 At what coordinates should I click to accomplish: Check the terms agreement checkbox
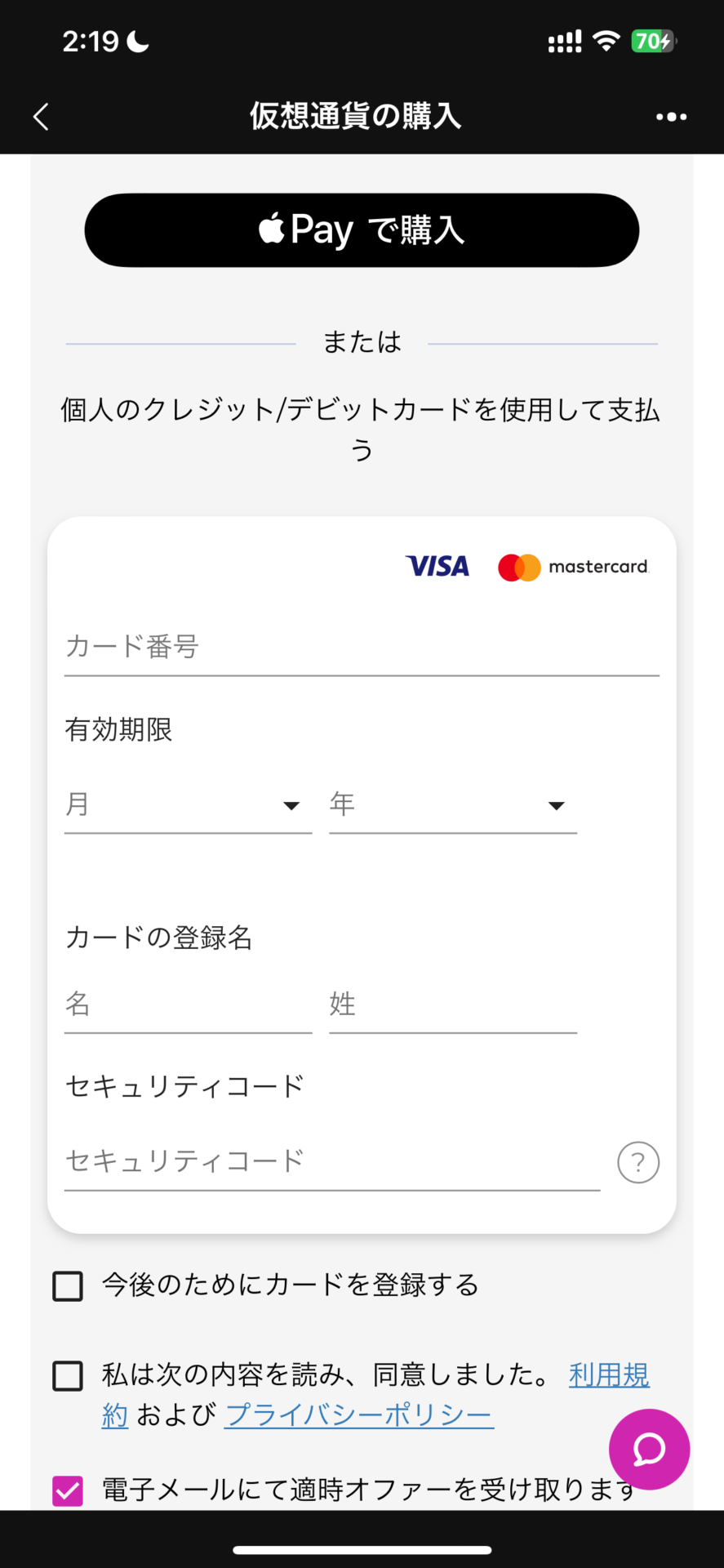pos(68,1376)
